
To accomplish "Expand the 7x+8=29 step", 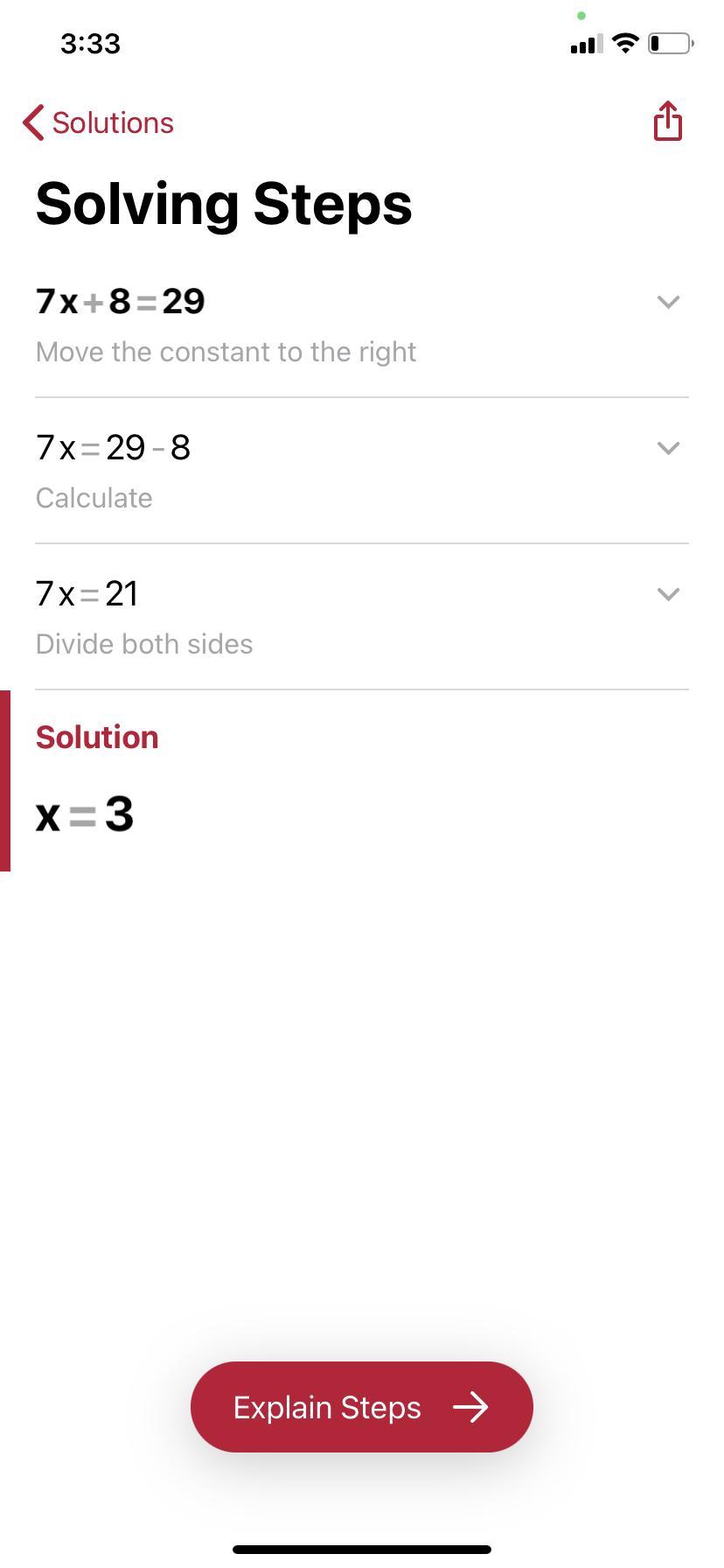I will click(668, 303).
